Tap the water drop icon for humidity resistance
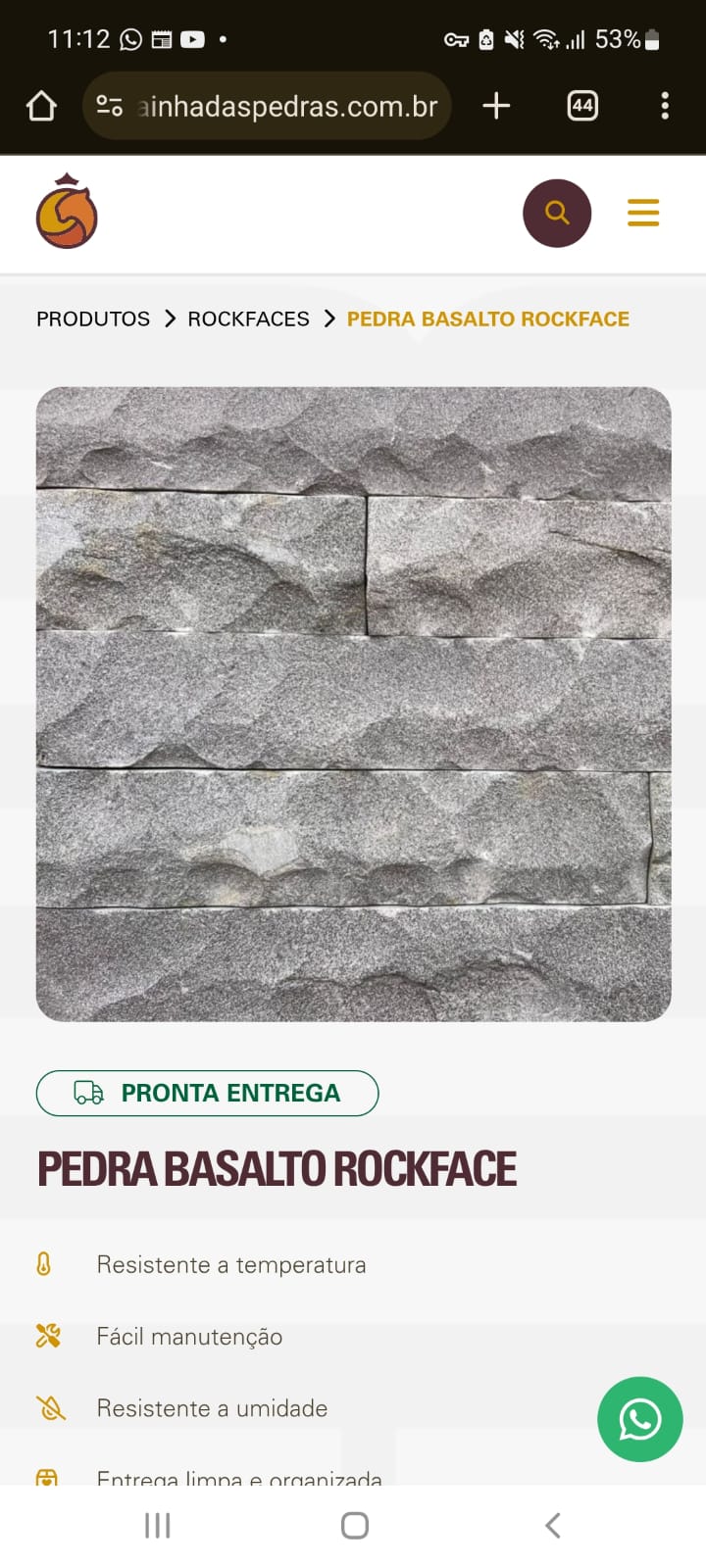This screenshot has width=706, height=1568. 46,1408
